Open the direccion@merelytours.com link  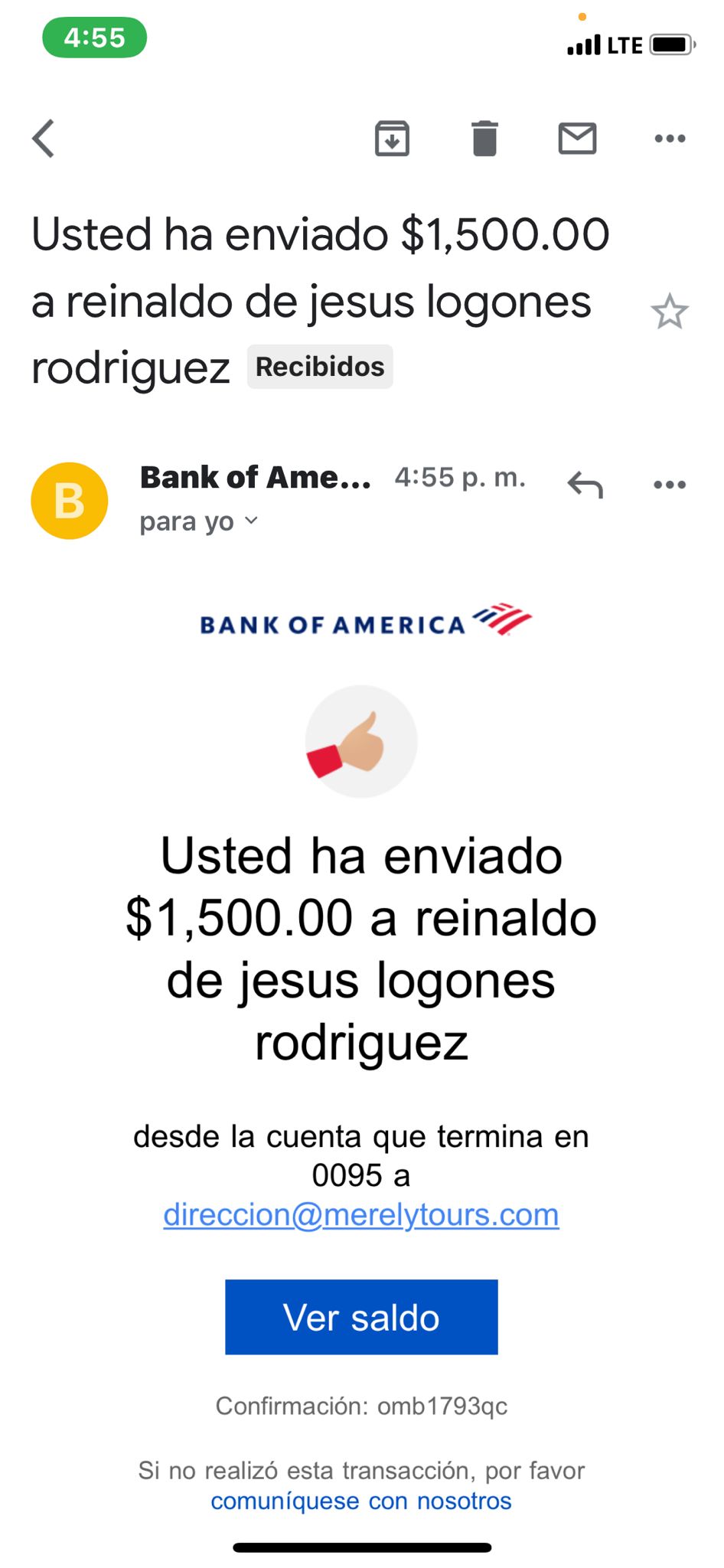(361, 1214)
